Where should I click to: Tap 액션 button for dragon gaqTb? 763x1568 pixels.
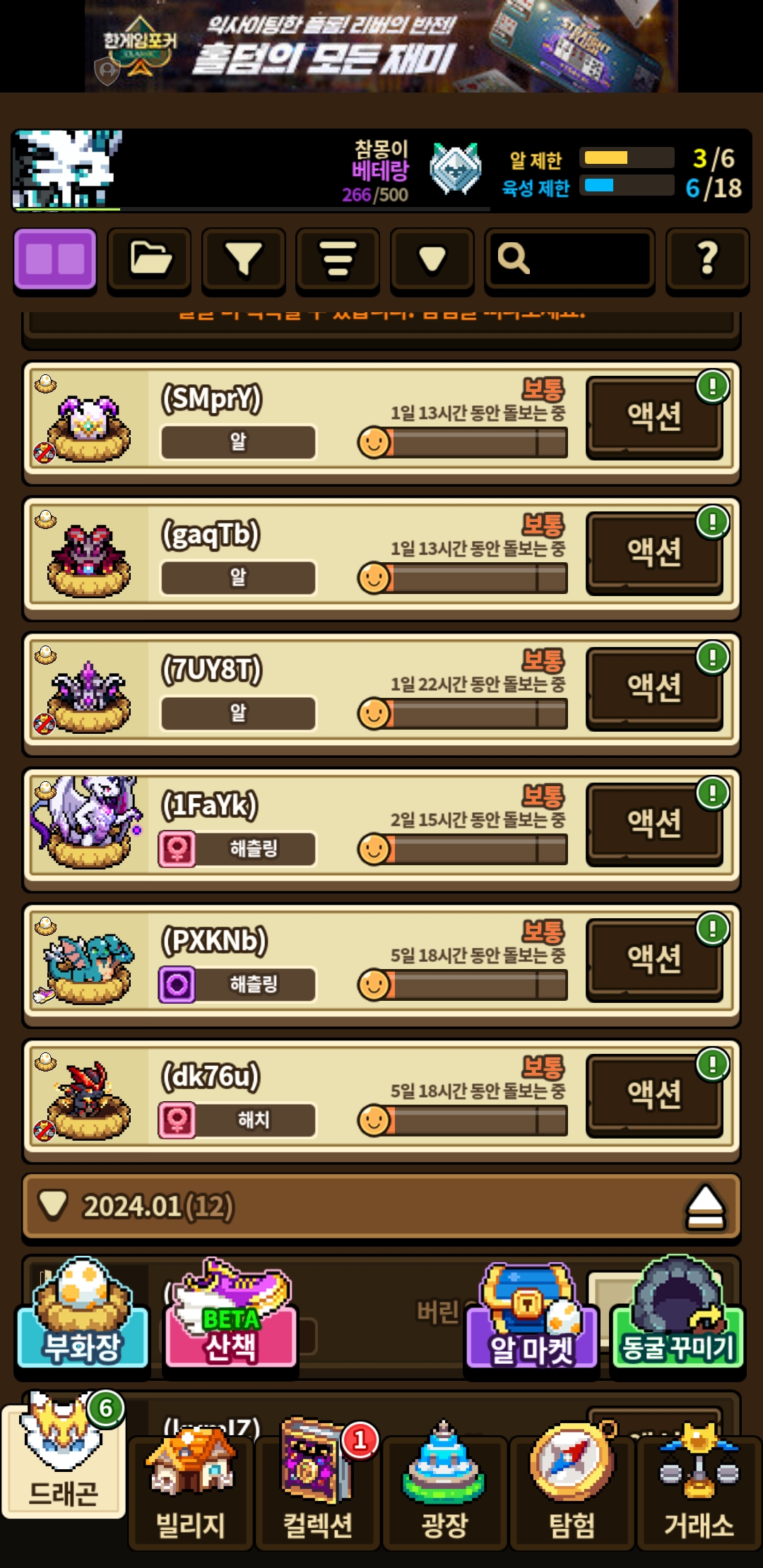(x=654, y=553)
